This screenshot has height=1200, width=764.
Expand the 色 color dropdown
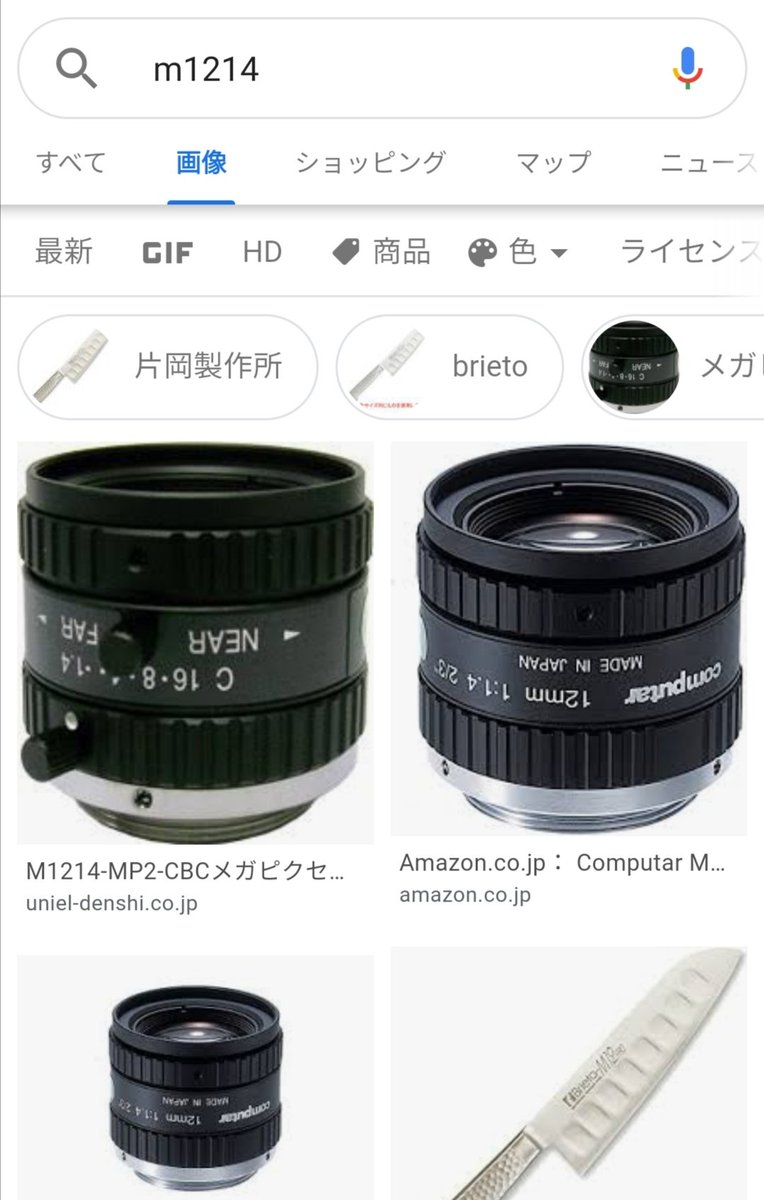tap(518, 252)
